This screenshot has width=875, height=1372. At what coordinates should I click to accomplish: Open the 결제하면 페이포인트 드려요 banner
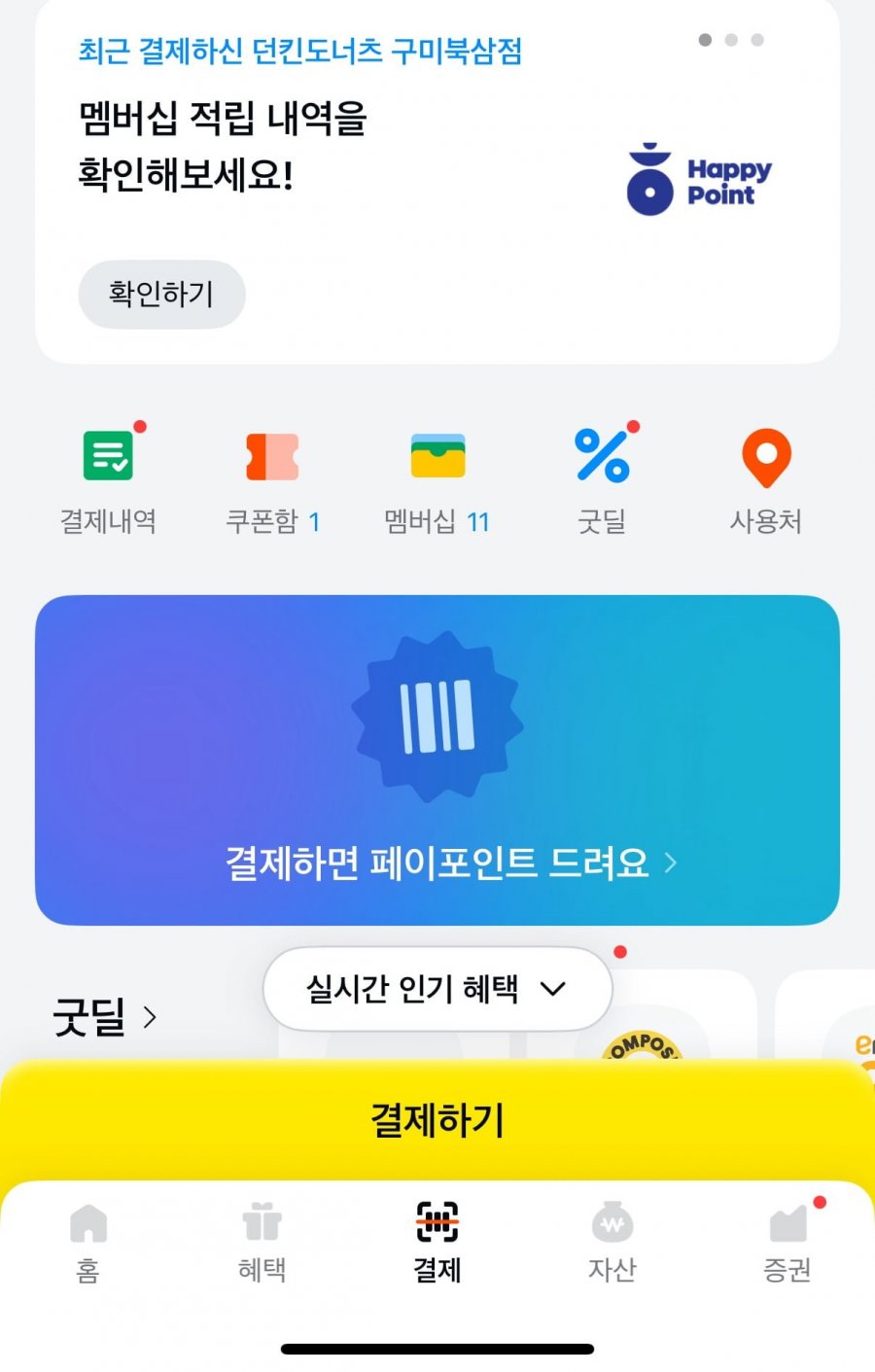click(x=437, y=759)
